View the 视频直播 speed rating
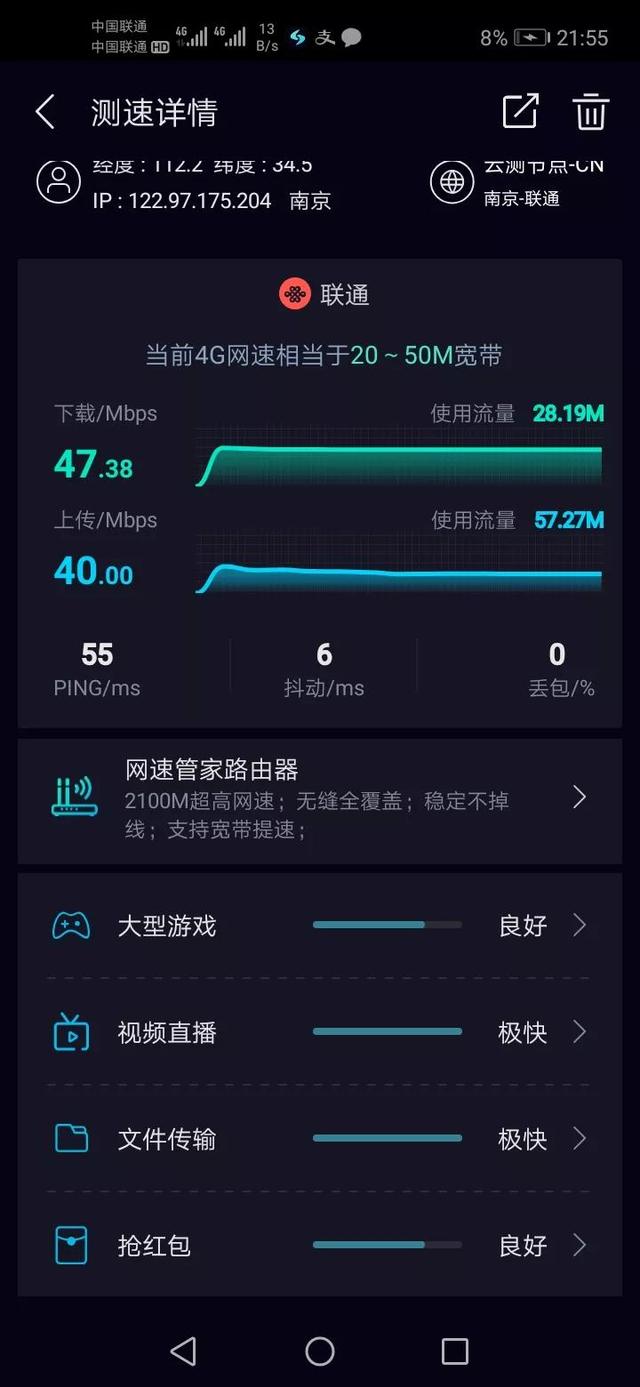The height and width of the screenshot is (1387, 640). (320, 1032)
